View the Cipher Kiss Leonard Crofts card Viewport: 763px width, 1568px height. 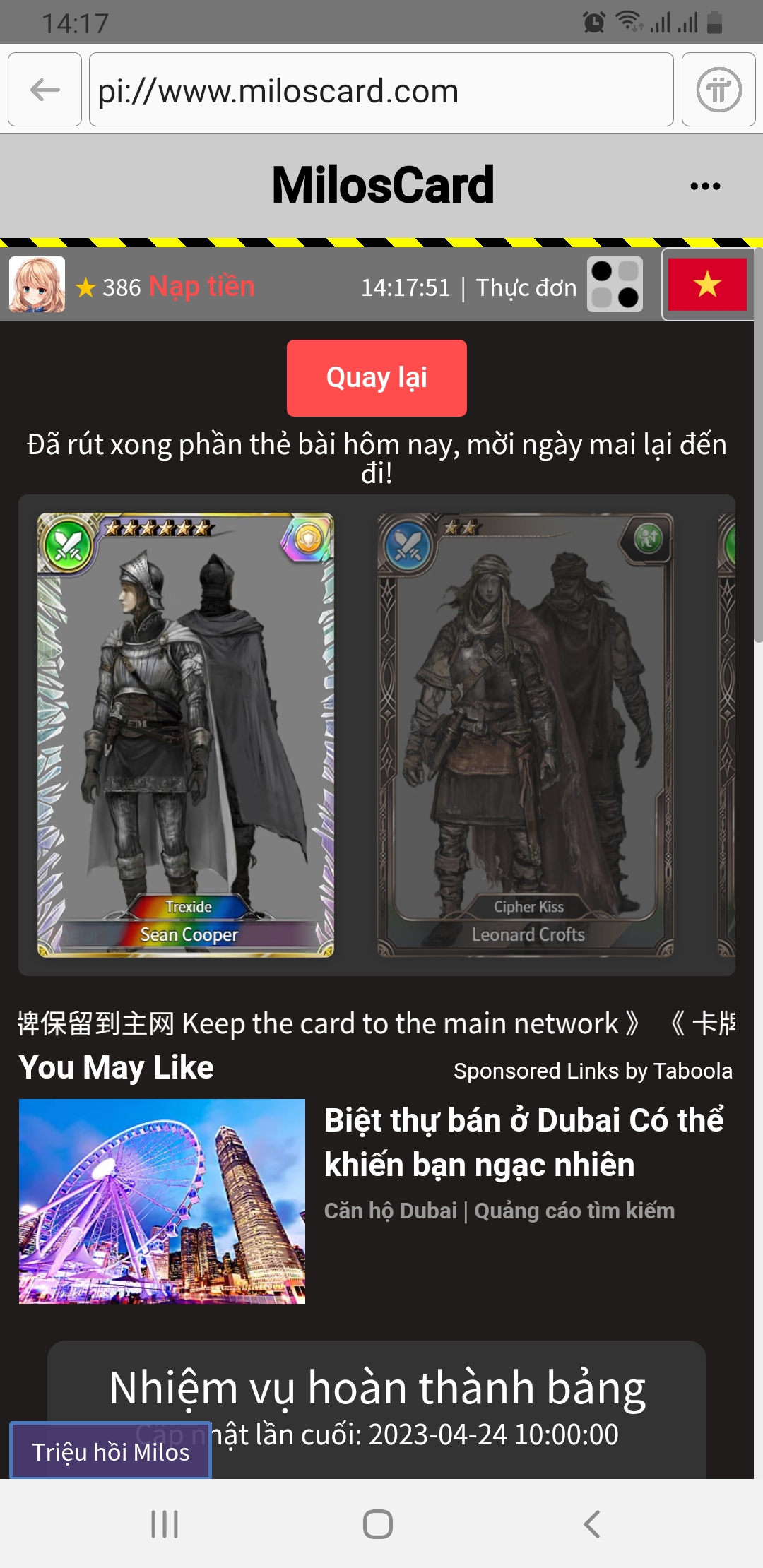pos(525,735)
